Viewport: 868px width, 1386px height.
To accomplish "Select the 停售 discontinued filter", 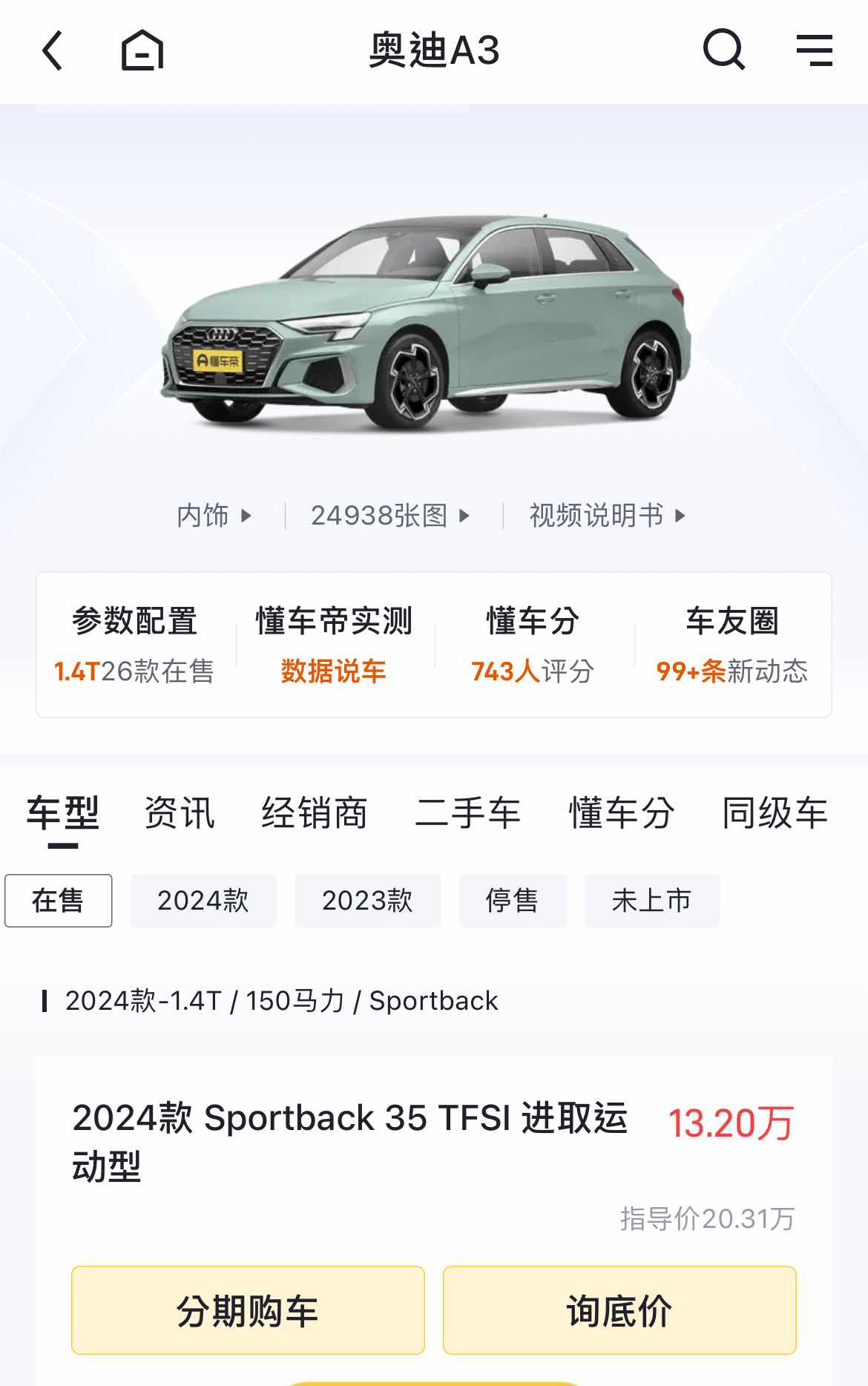I will 512,901.
